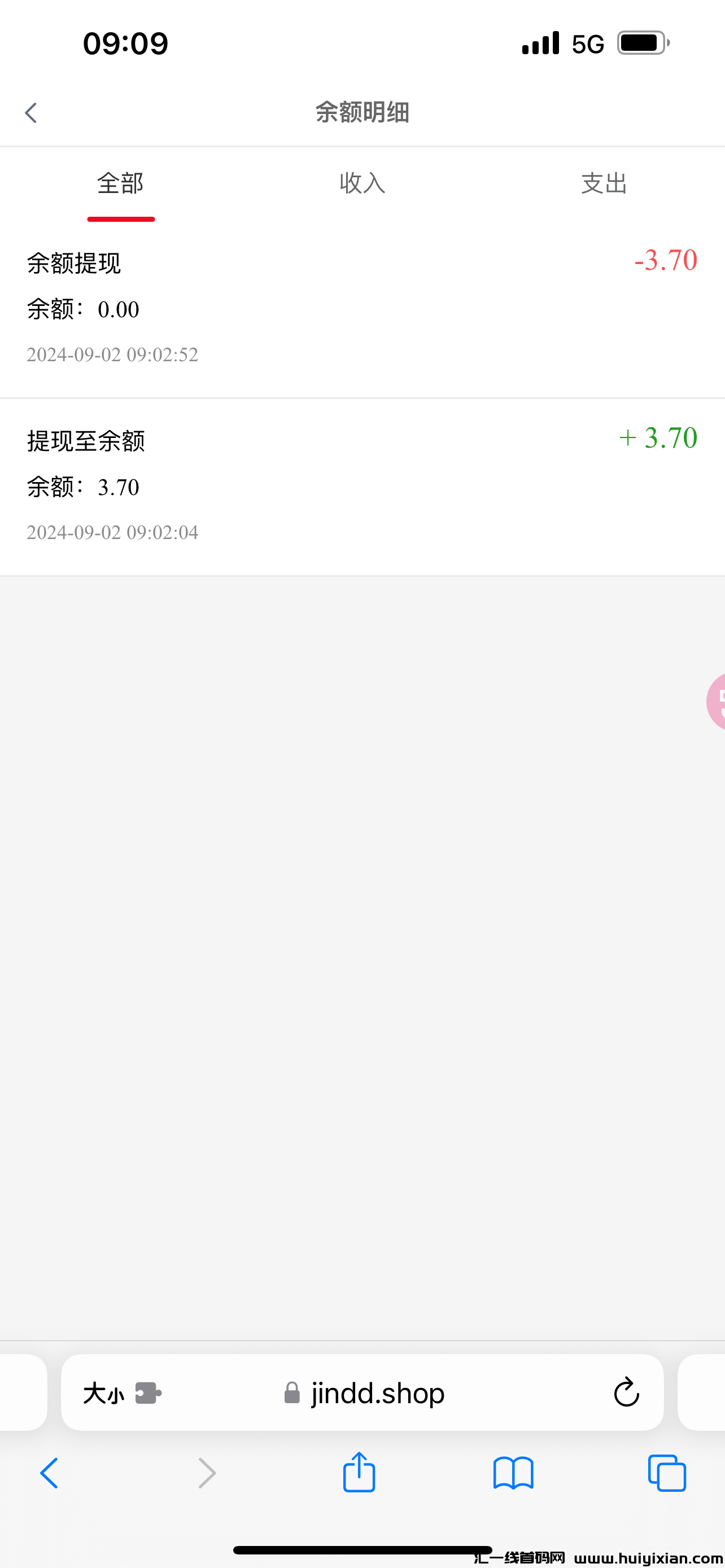Navigate back in Safari's toolbar

point(49,1474)
